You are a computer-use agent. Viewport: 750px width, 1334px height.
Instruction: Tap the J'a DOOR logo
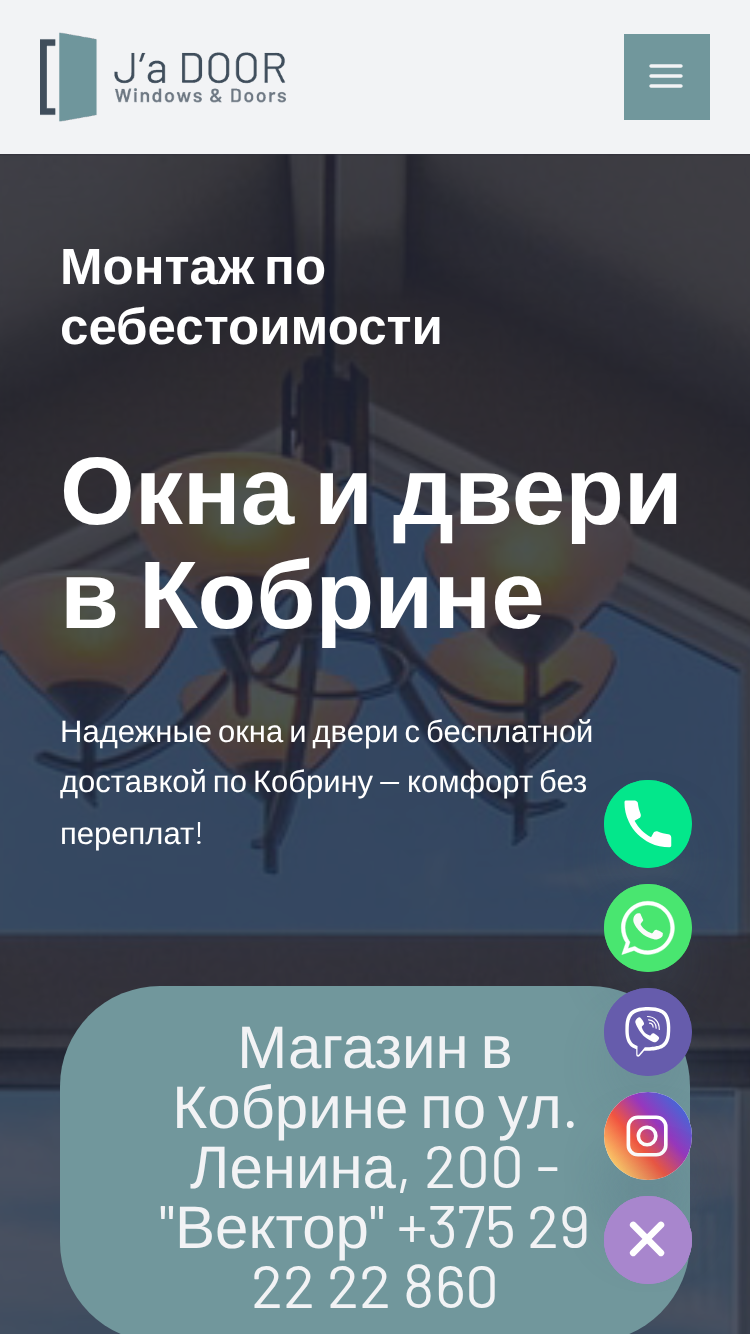pos(164,77)
